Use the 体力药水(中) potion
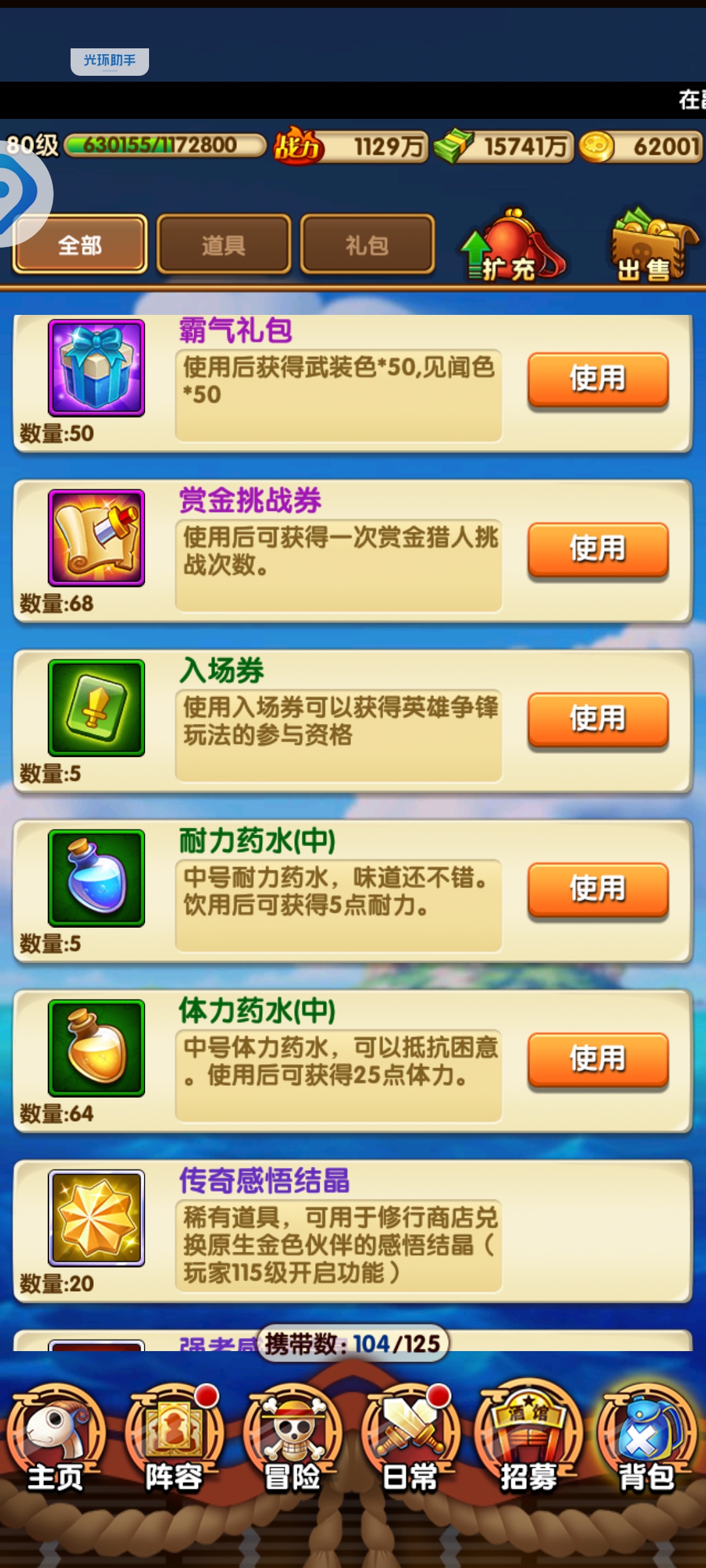This screenshot has height=1568, width=706. pos(597,1059)
